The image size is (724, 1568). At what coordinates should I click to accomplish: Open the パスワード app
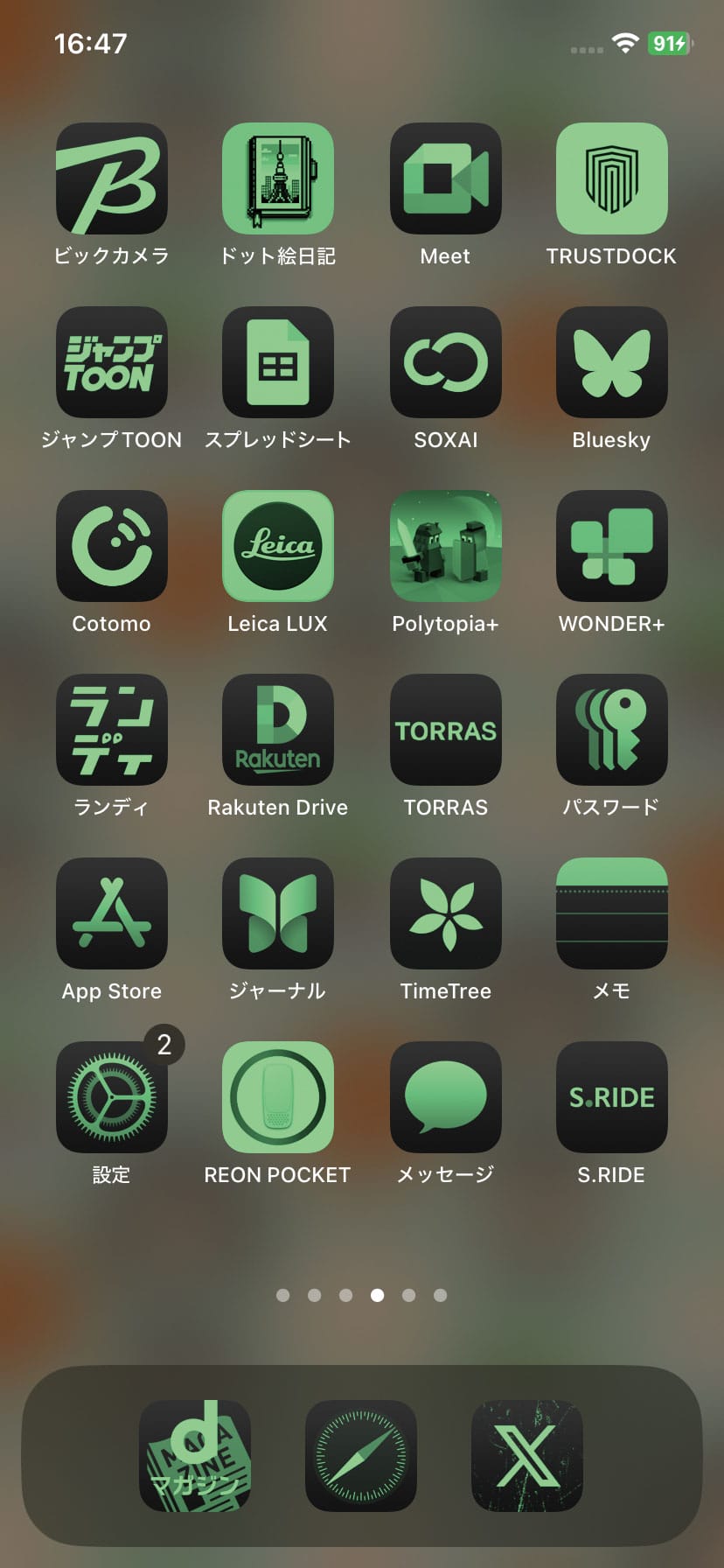(x=611, y=729)
